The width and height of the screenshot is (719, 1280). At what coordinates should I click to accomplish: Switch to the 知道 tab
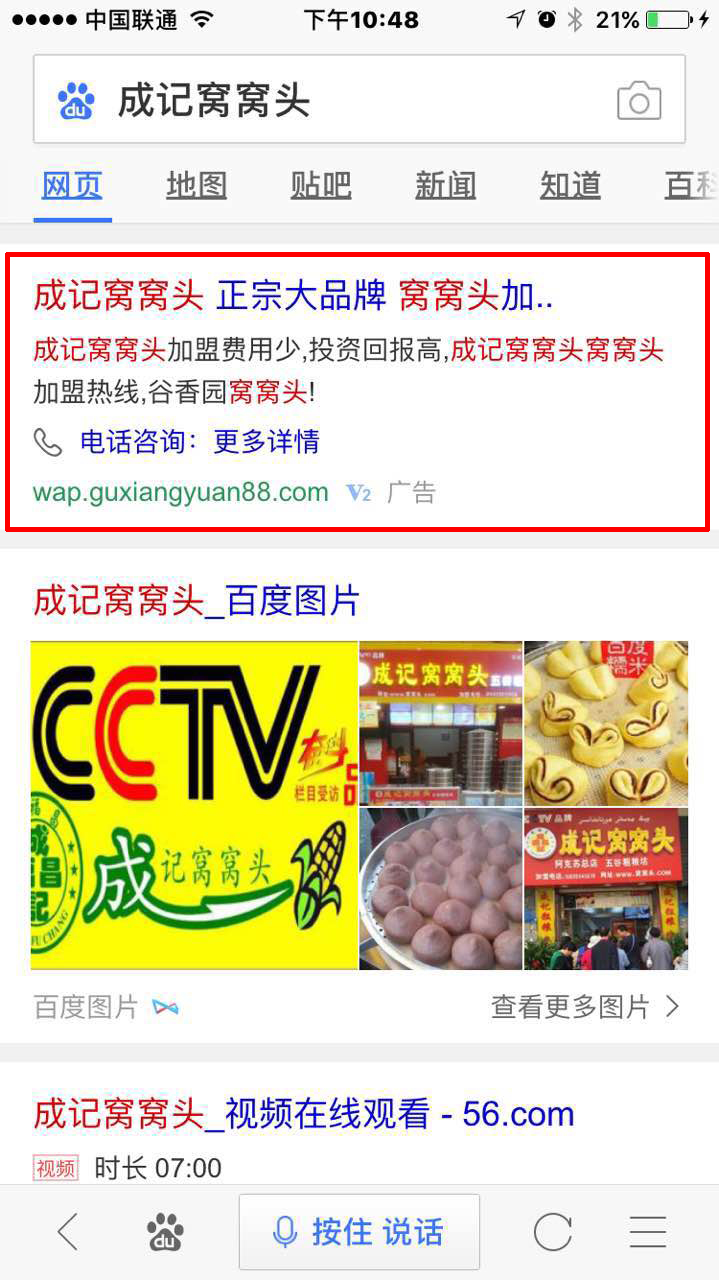pos(570,186)
